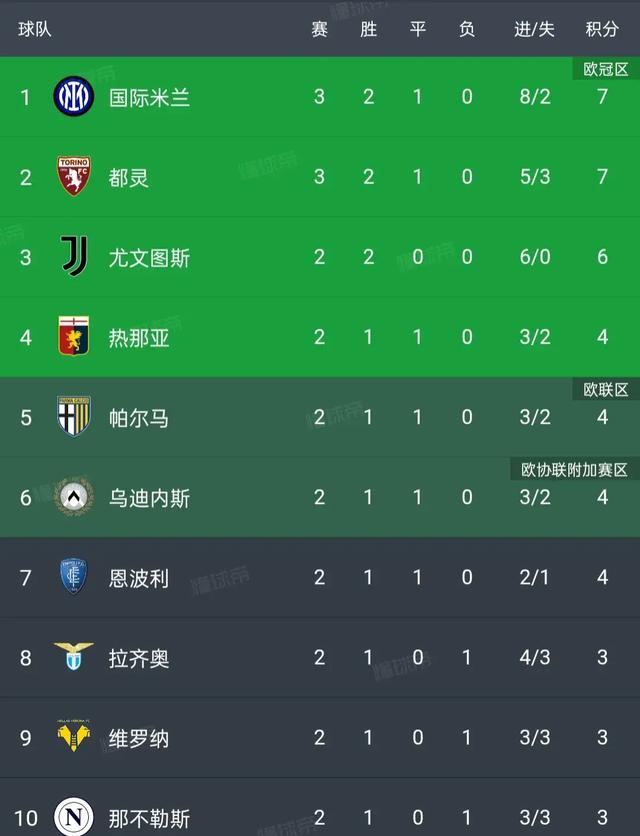Open the 国际米兰 team row
This screenshot has width=640, height=836.
(149, 98)
